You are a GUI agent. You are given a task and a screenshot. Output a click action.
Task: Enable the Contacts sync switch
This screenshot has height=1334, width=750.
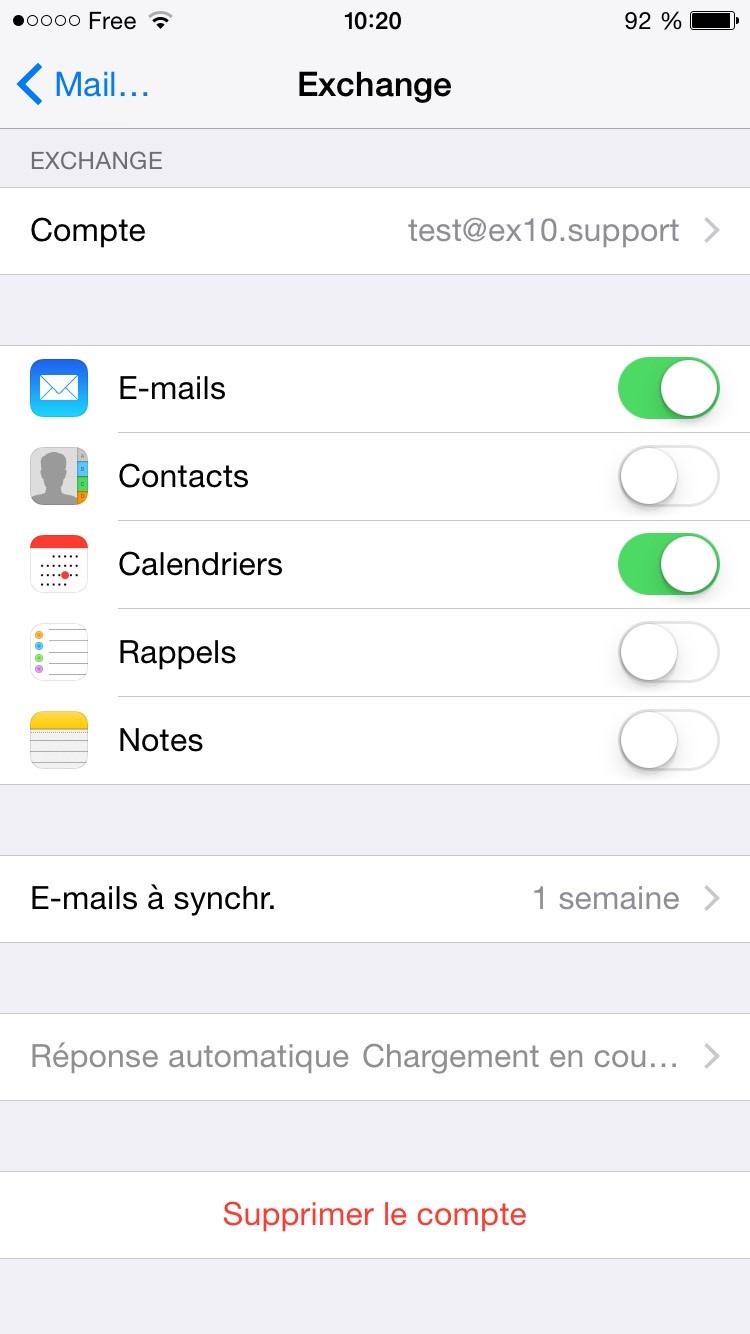[x=668, y=477]
